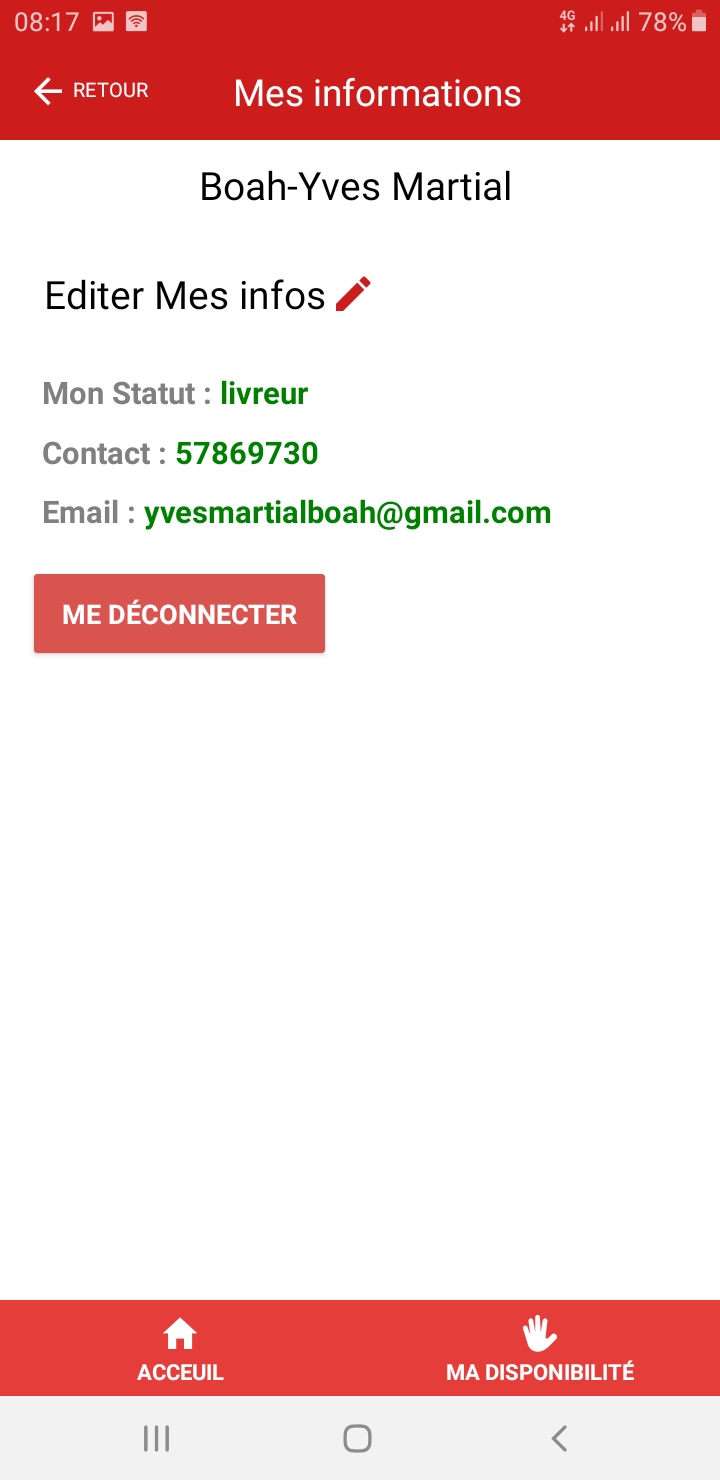Open the system recent apps view
The height and width of the screenshot is (1480, 720).
(156, 1438)
